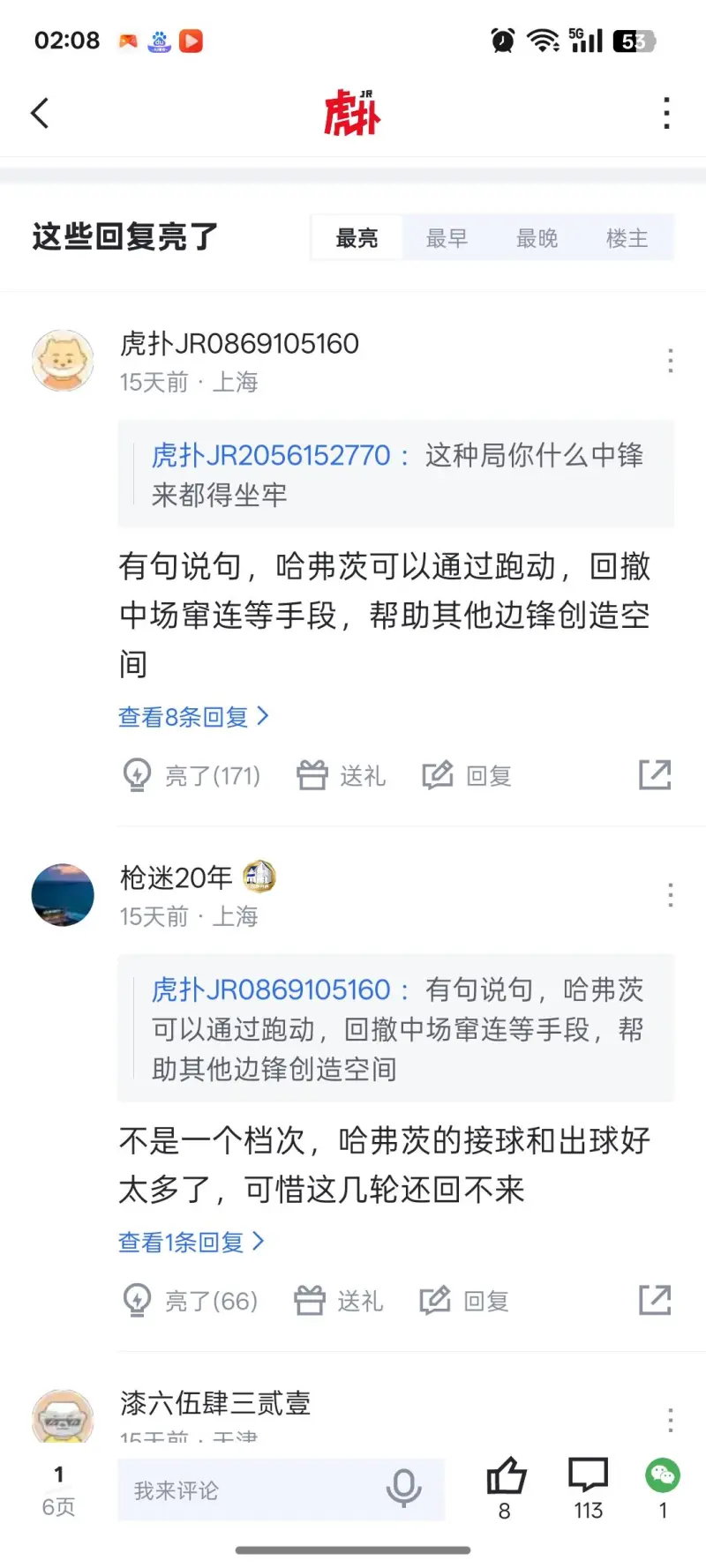Open the top-right overflow menu
Screen dimensions: 706x1568
666,113
